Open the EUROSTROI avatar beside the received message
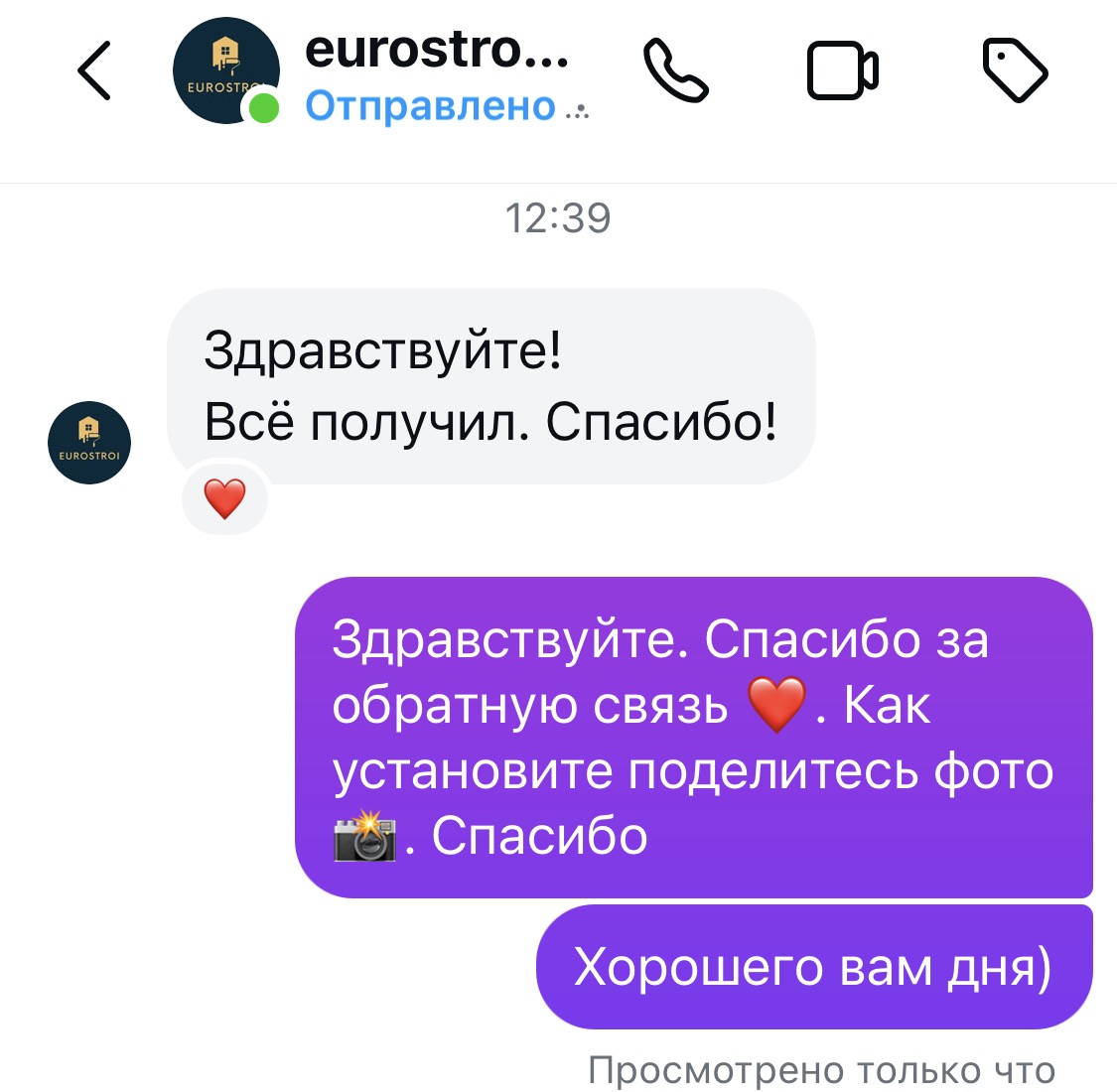The image size is (1117, 1092). point(89,443)
